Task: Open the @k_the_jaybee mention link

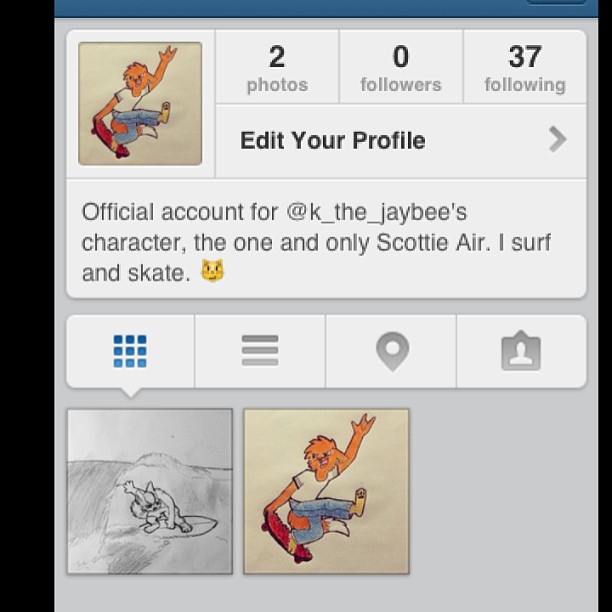Action: click(376, 212)
